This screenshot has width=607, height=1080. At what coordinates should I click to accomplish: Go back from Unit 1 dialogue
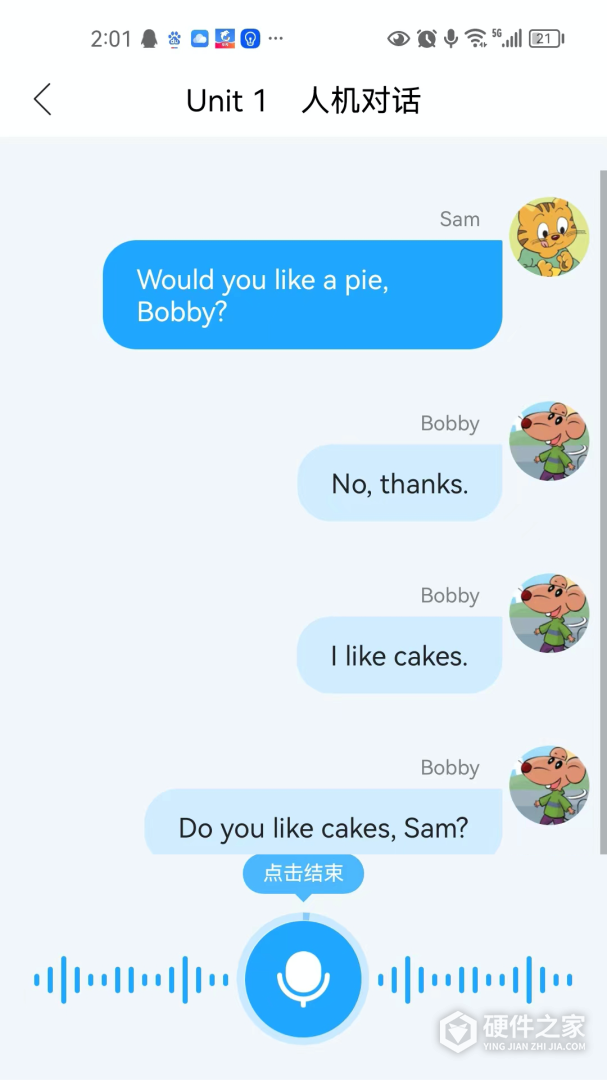click(42, 100)
